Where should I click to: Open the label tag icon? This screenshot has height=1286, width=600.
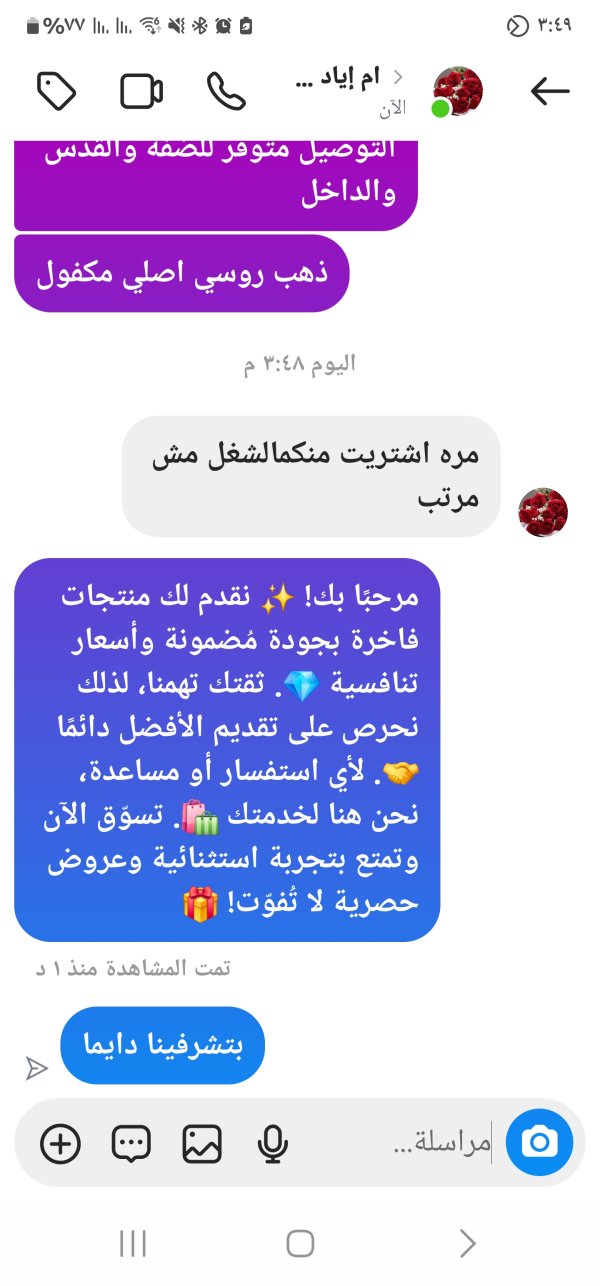[x=56, y=91]
